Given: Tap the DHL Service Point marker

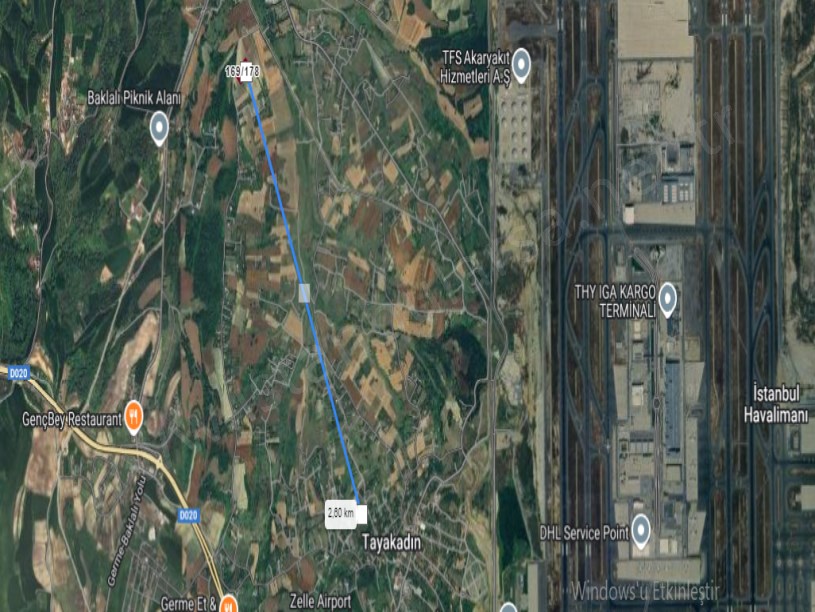Looking at the screenshot, I should [641, 532].
